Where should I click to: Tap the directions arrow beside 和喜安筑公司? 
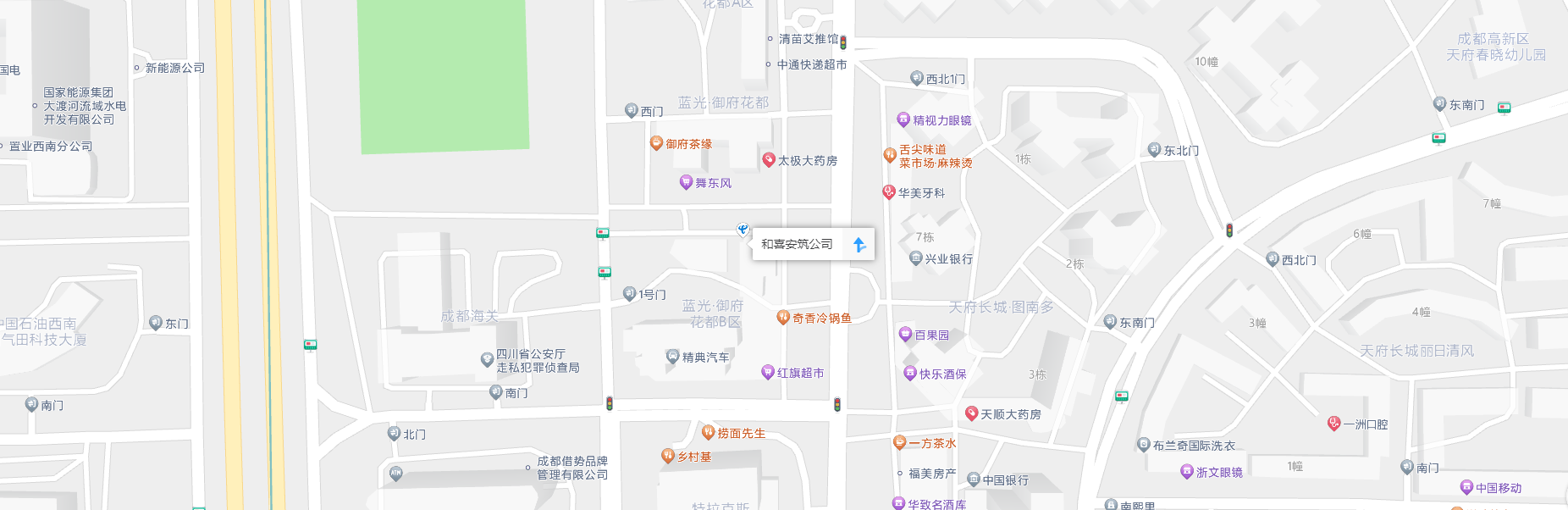[x=859, y=245]
